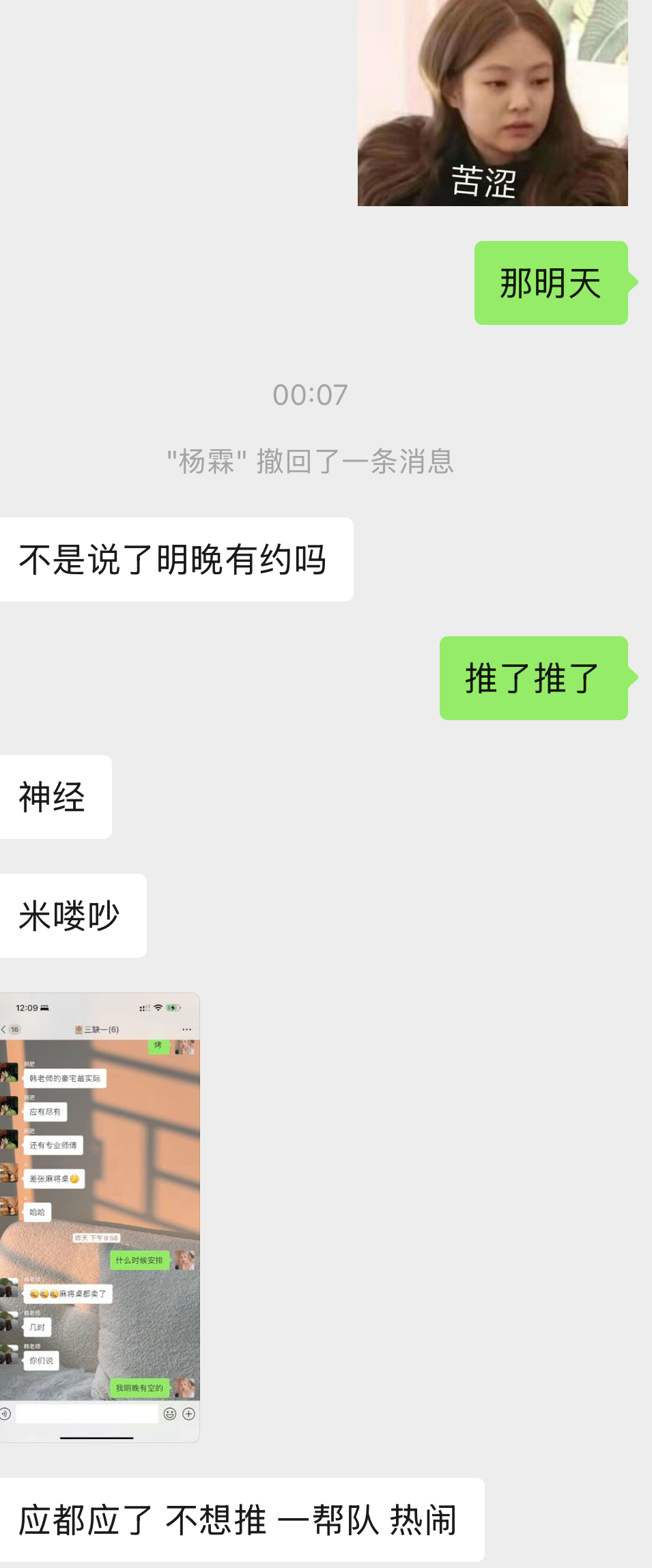Open the shared group chat screenshot image
652x1568 pixels.
pyautogui.click(x=99, y=1217)
